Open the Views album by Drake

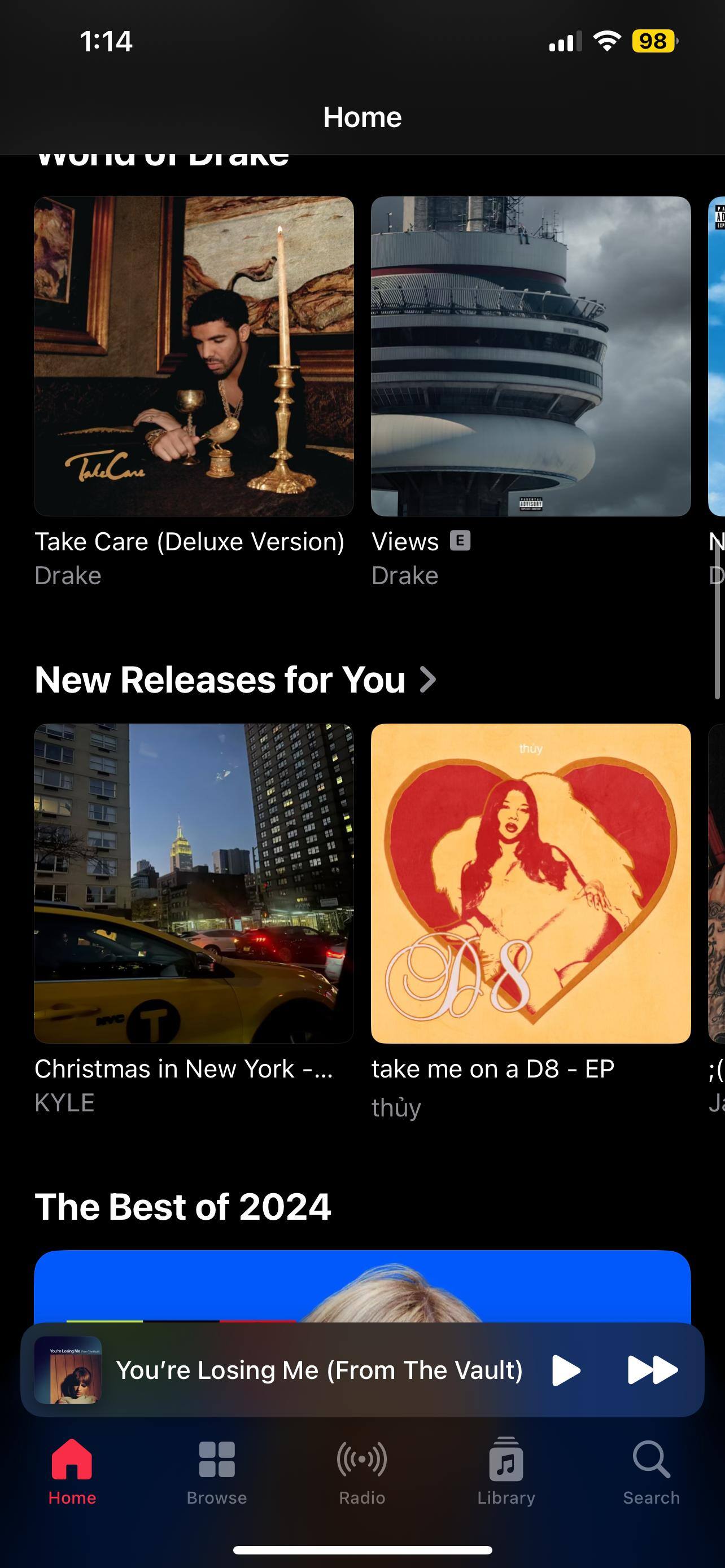[530, 356]
